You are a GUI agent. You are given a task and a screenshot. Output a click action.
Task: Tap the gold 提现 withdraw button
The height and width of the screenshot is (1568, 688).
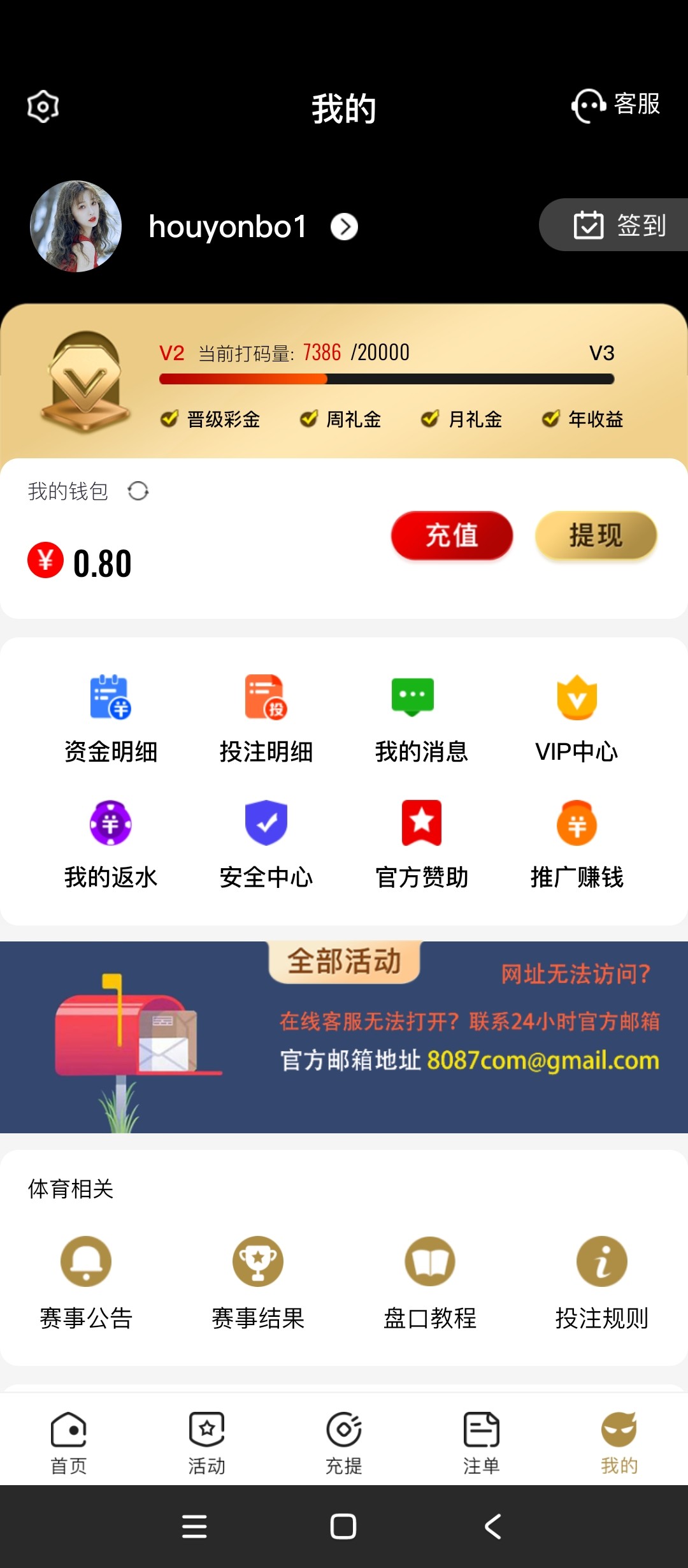click(596, 535)
